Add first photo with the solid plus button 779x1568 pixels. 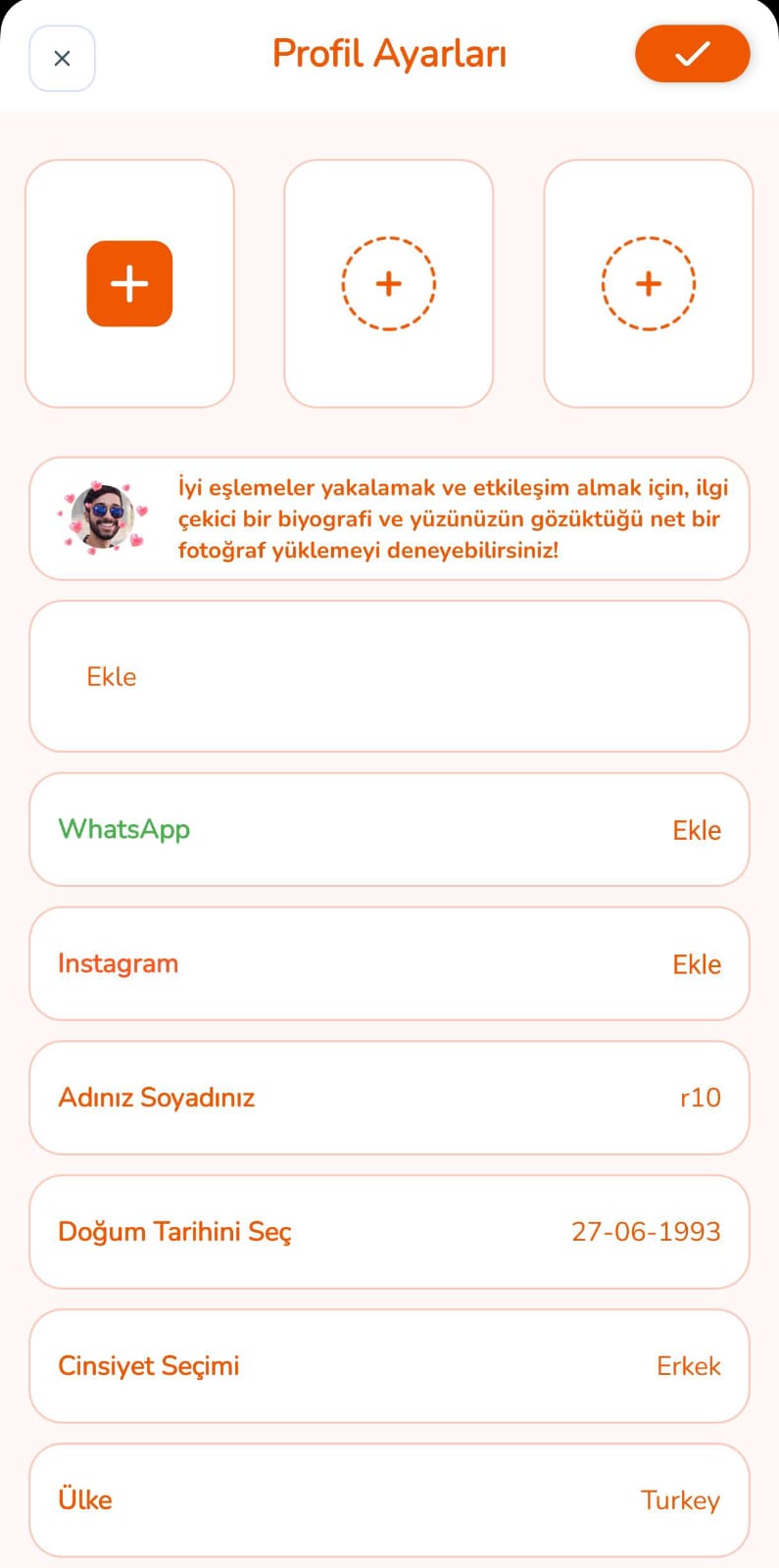(129, 283)
